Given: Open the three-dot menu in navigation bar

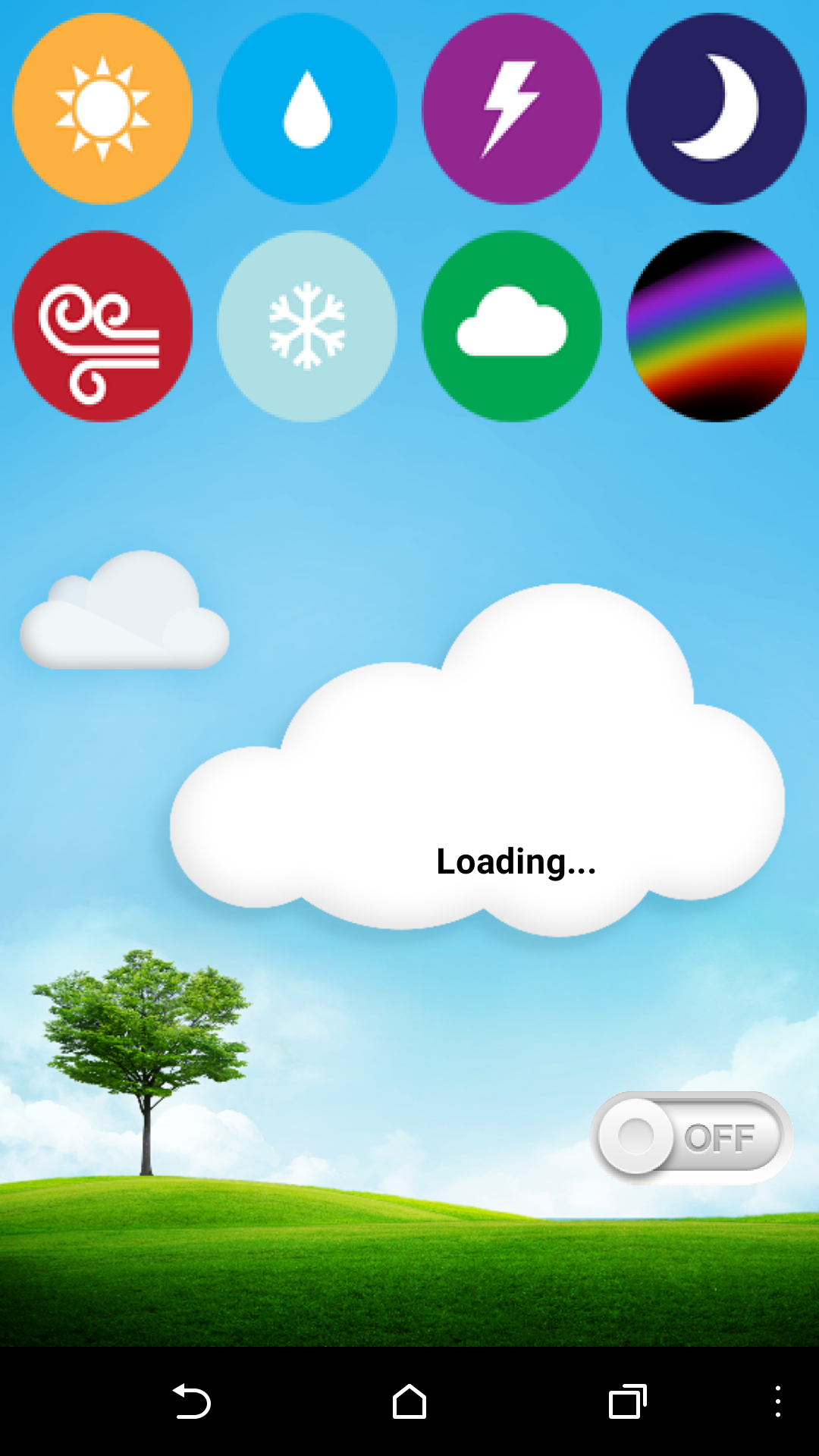Looking at the screenshot, I should click(778, 1401).
